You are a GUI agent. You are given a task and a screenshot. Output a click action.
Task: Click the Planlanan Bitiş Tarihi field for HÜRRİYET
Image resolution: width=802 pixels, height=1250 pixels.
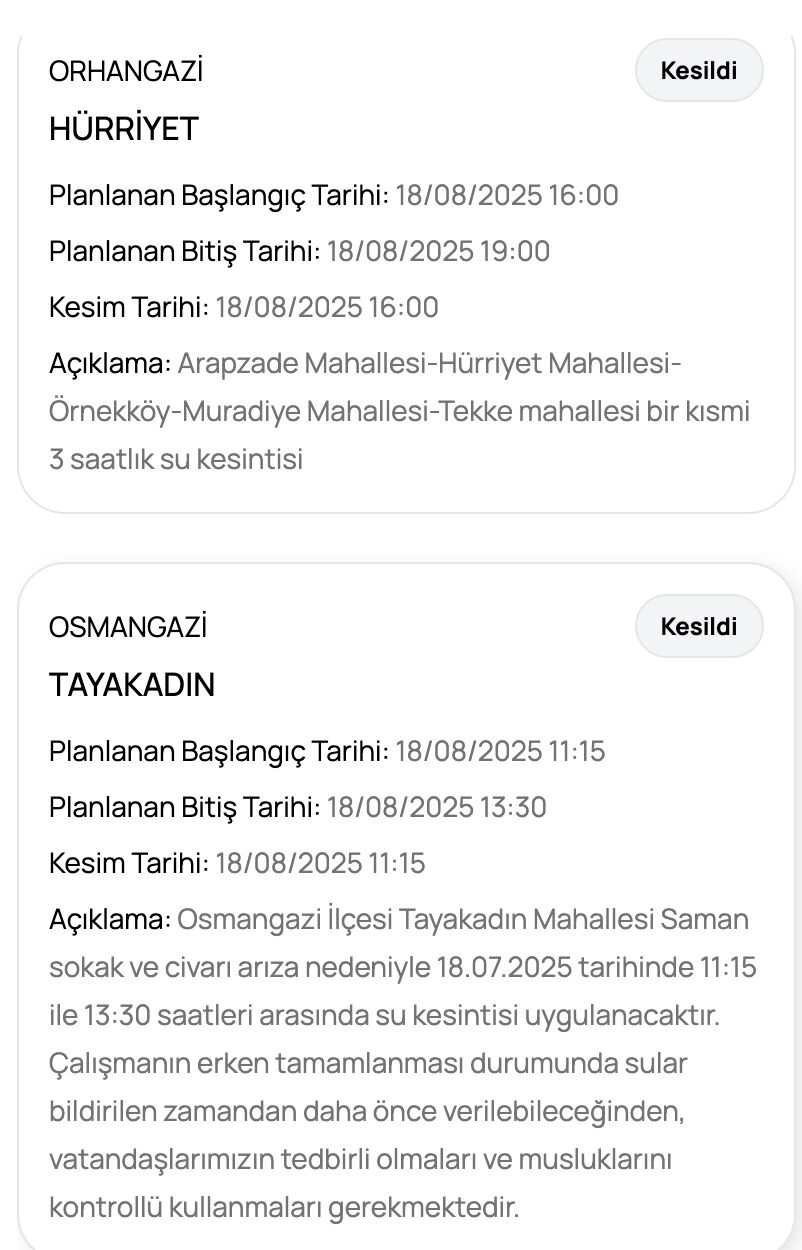300,251
